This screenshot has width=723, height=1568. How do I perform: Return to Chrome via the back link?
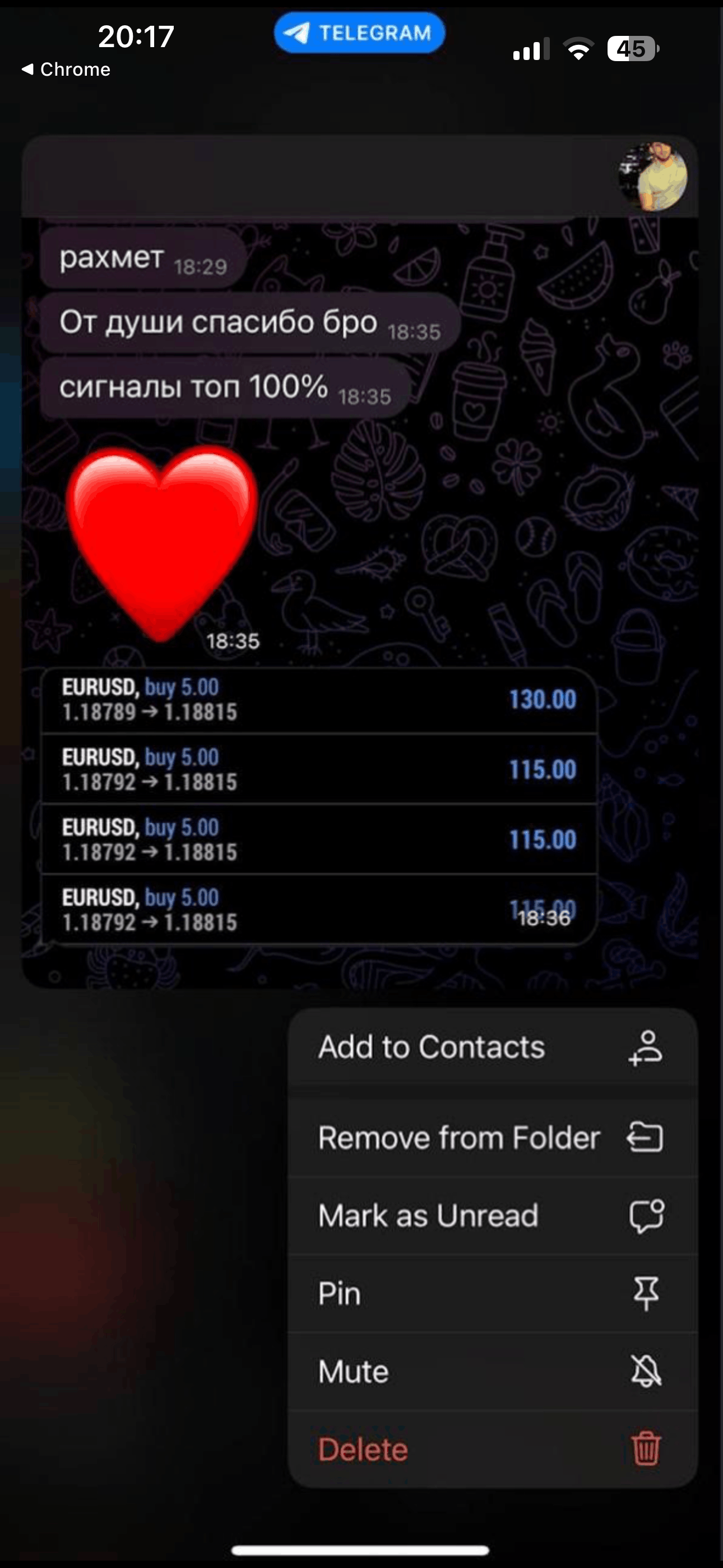pos(66,70)
